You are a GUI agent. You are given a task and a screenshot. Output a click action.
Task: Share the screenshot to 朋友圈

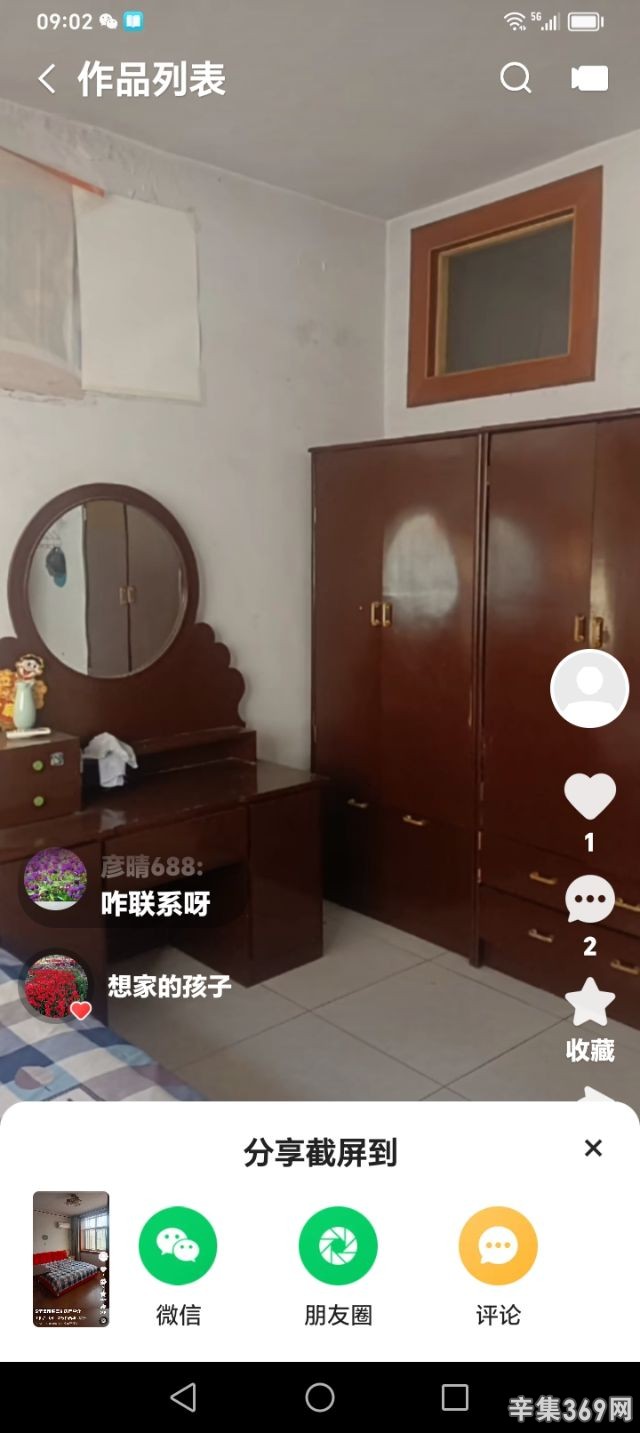coord(338,1246)
